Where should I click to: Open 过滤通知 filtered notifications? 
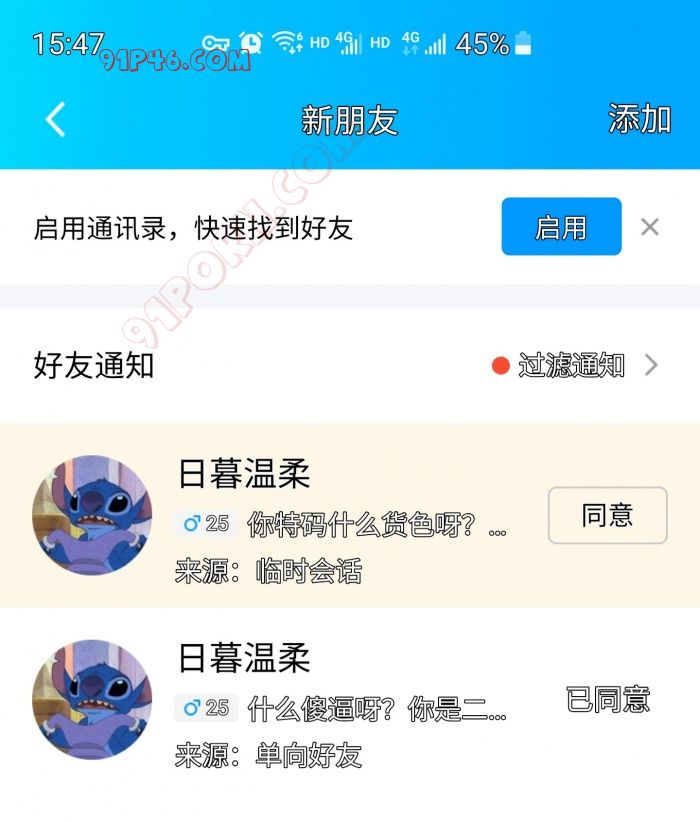pos(575,365)
